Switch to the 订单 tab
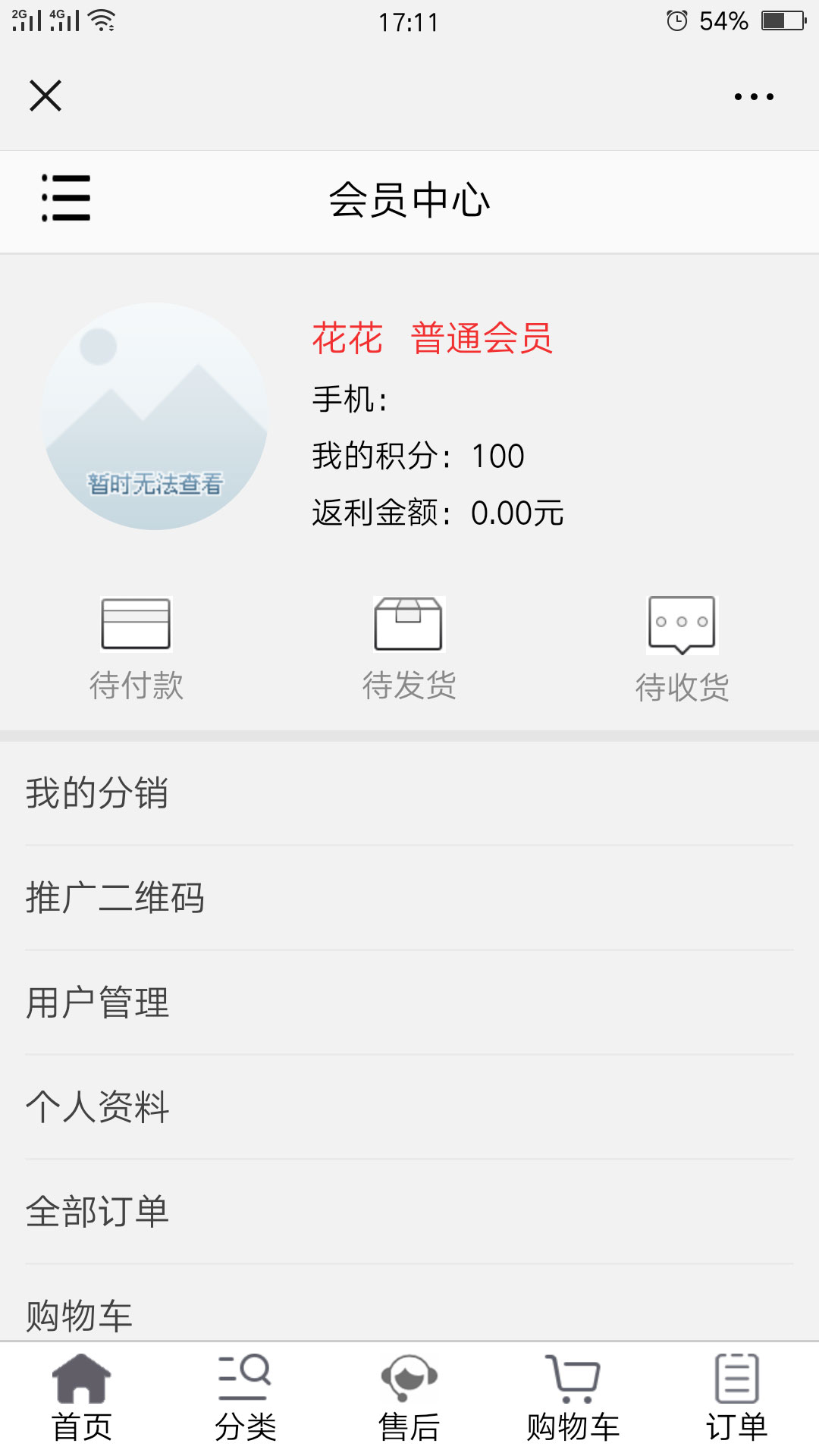The width and height of the screenshot is (819, 1456). (737, 1398)
